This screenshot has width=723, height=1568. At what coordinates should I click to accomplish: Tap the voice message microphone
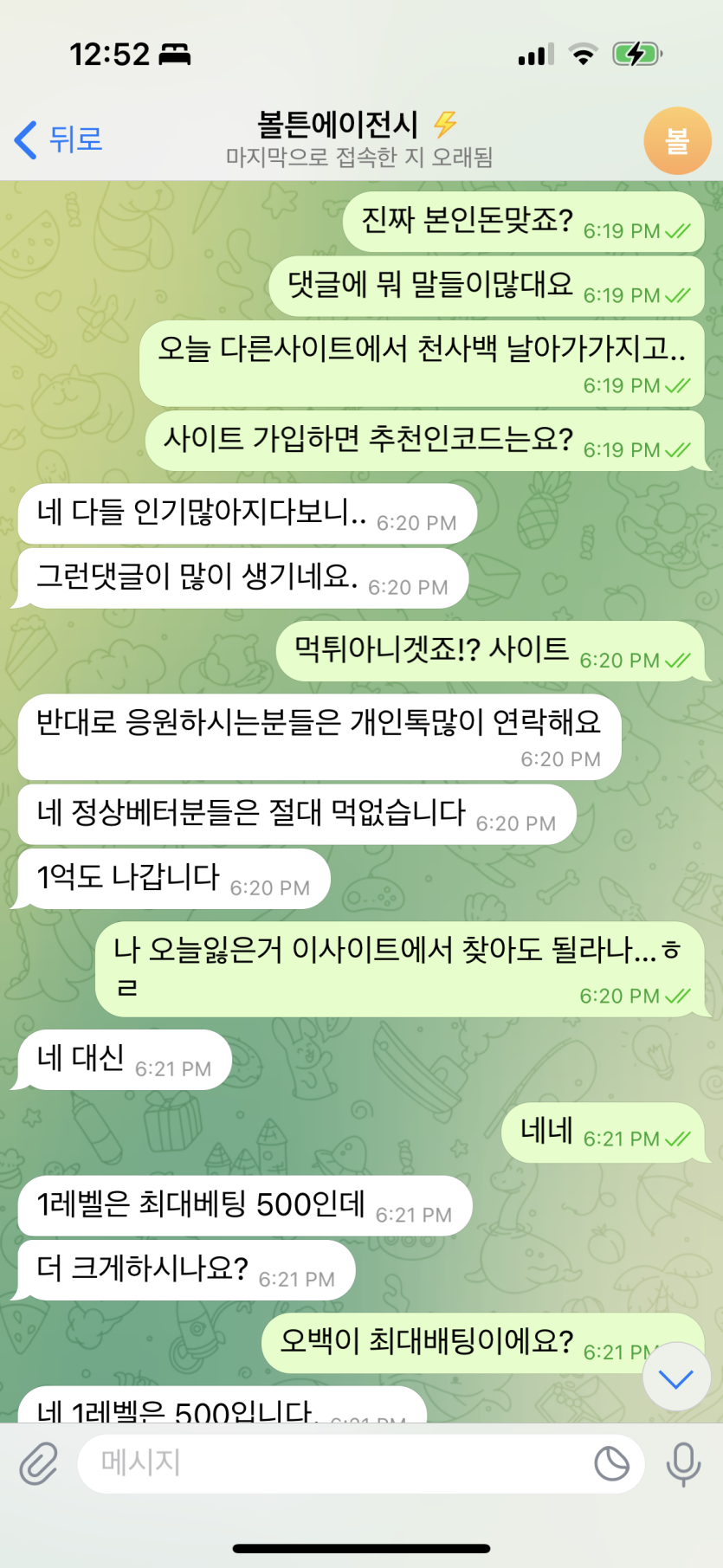click(x=683, y=1463)
